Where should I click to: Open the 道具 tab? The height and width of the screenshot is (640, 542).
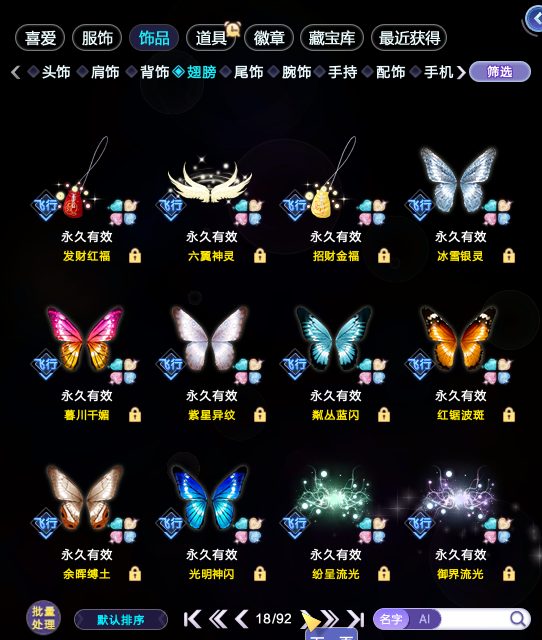(211, 38)
